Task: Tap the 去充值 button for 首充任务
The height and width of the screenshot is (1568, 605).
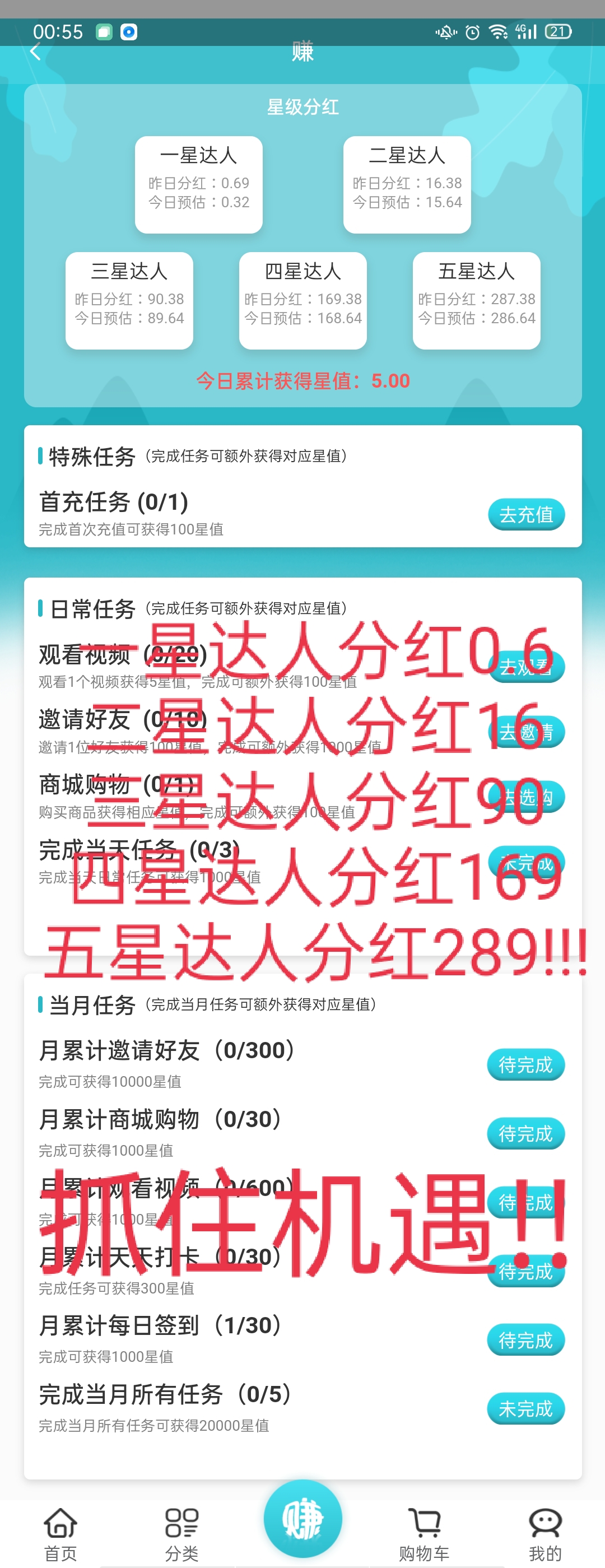Action: pyautogui.click(x=526, y=515)
